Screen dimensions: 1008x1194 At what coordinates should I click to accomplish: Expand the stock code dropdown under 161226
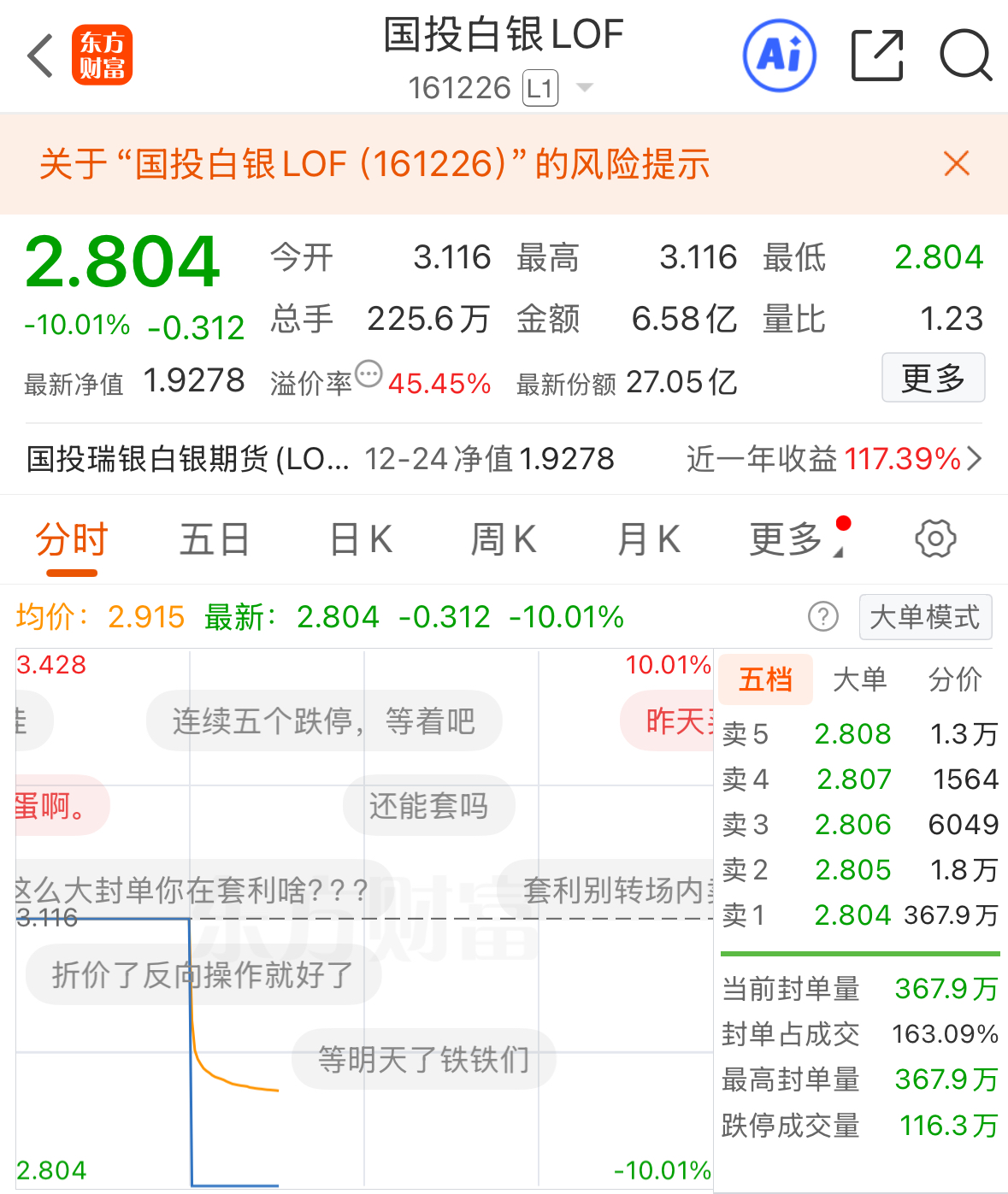(583, 86)
